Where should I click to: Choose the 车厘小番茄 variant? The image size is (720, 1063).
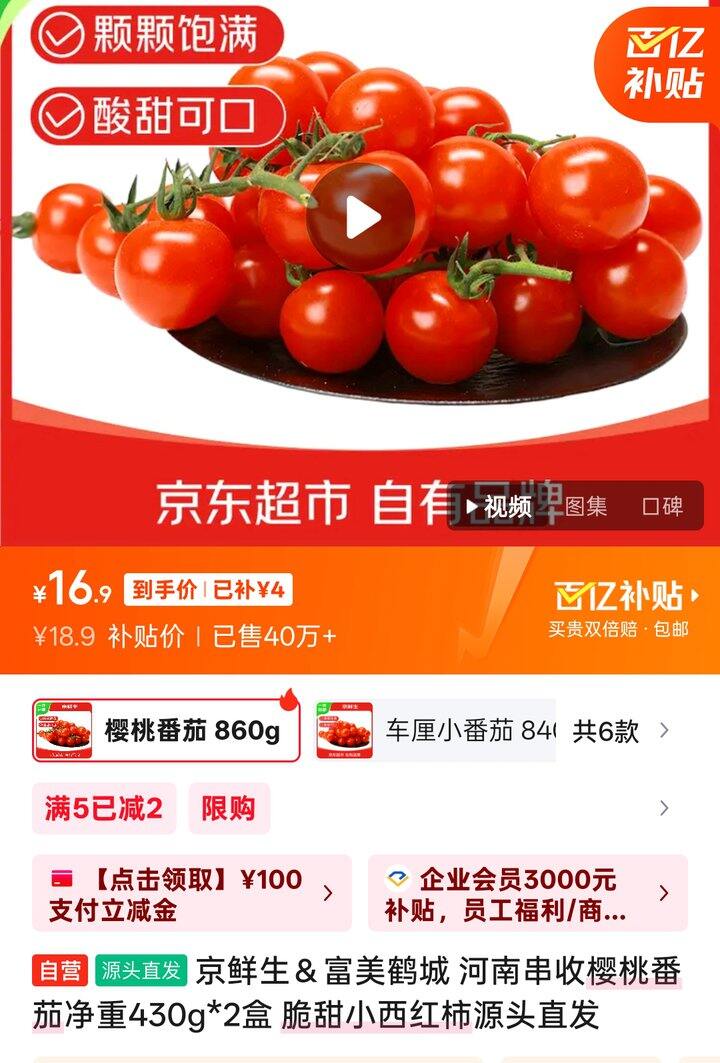pyautogui.click(x=435, y=731)
